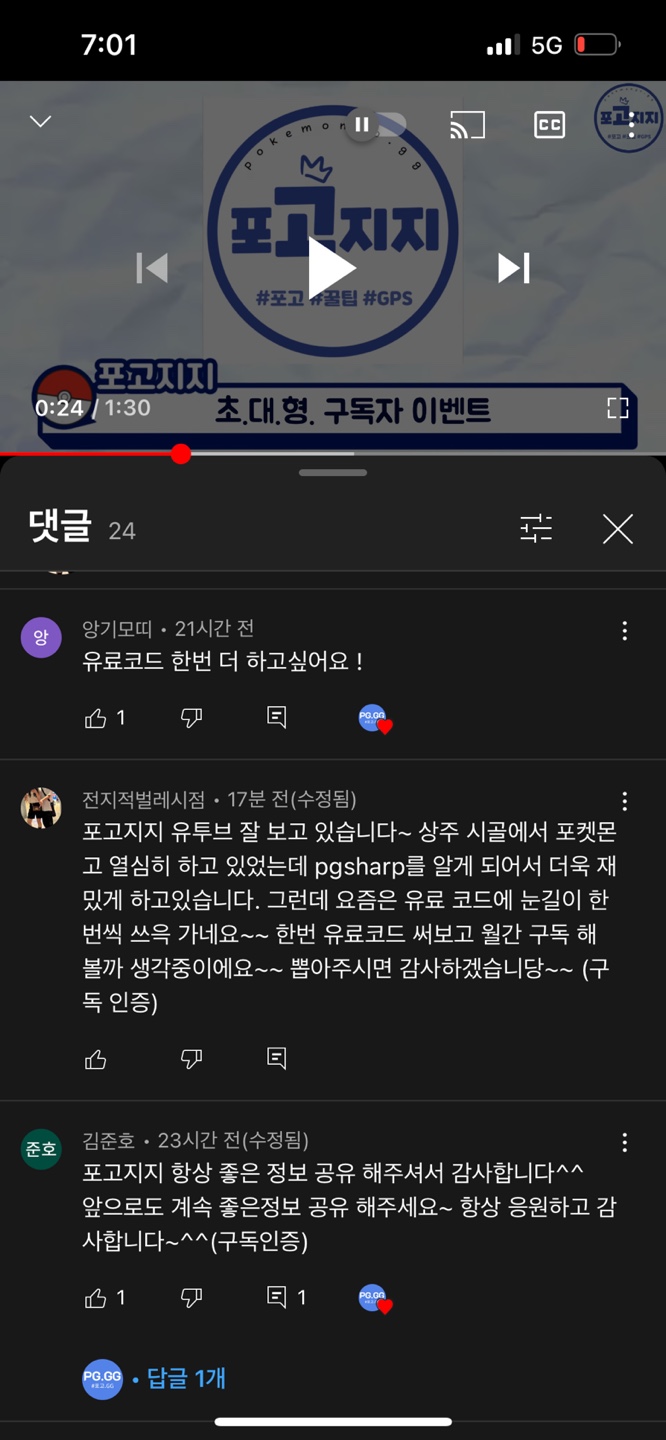Minimize the video player with down chevron

click(40, 122)
